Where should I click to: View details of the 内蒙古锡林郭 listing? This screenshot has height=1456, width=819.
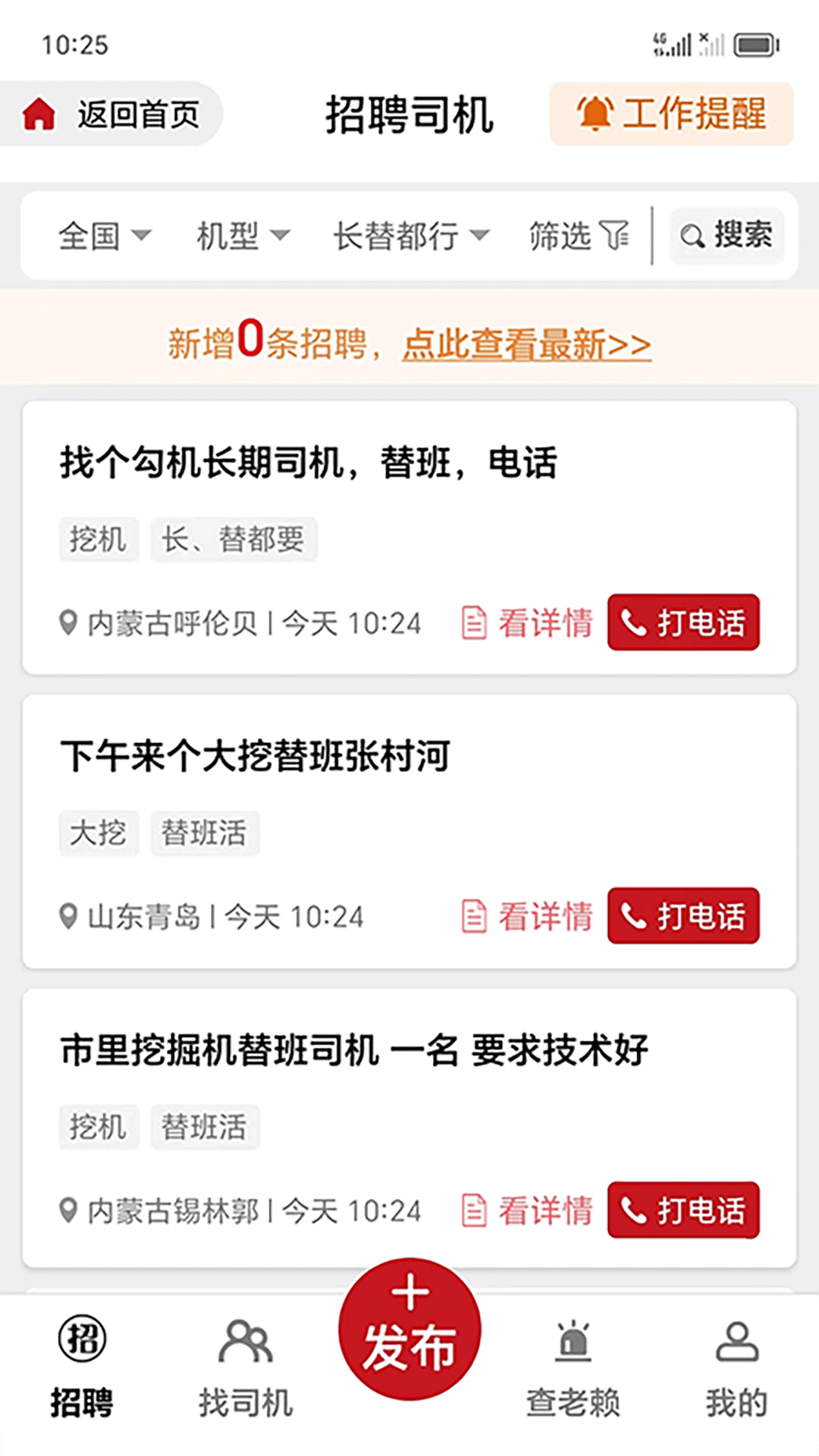[x=528, y=1210]
